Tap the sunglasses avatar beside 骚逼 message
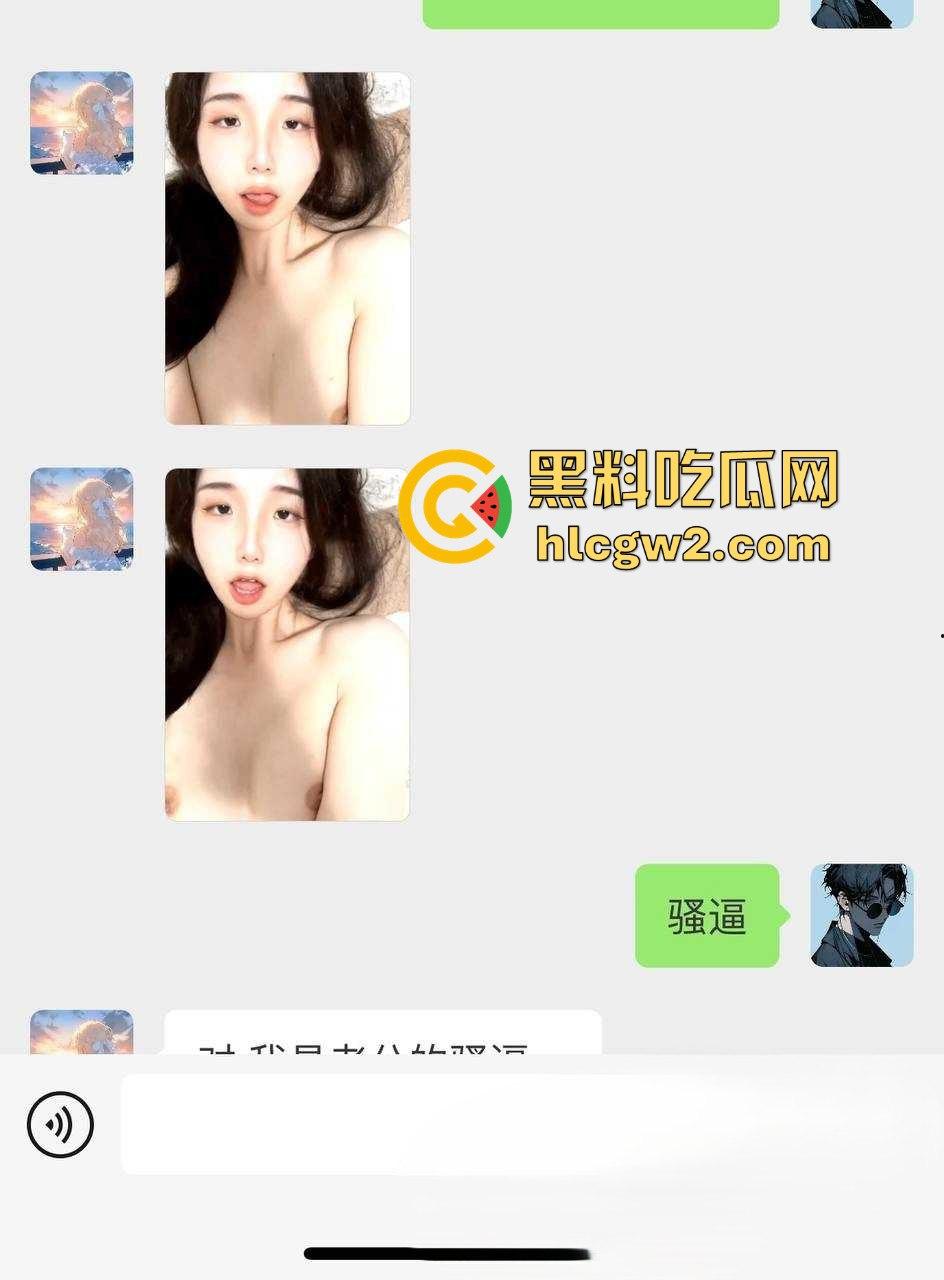This screenshot has height=1280, width=944. [861, 915]
